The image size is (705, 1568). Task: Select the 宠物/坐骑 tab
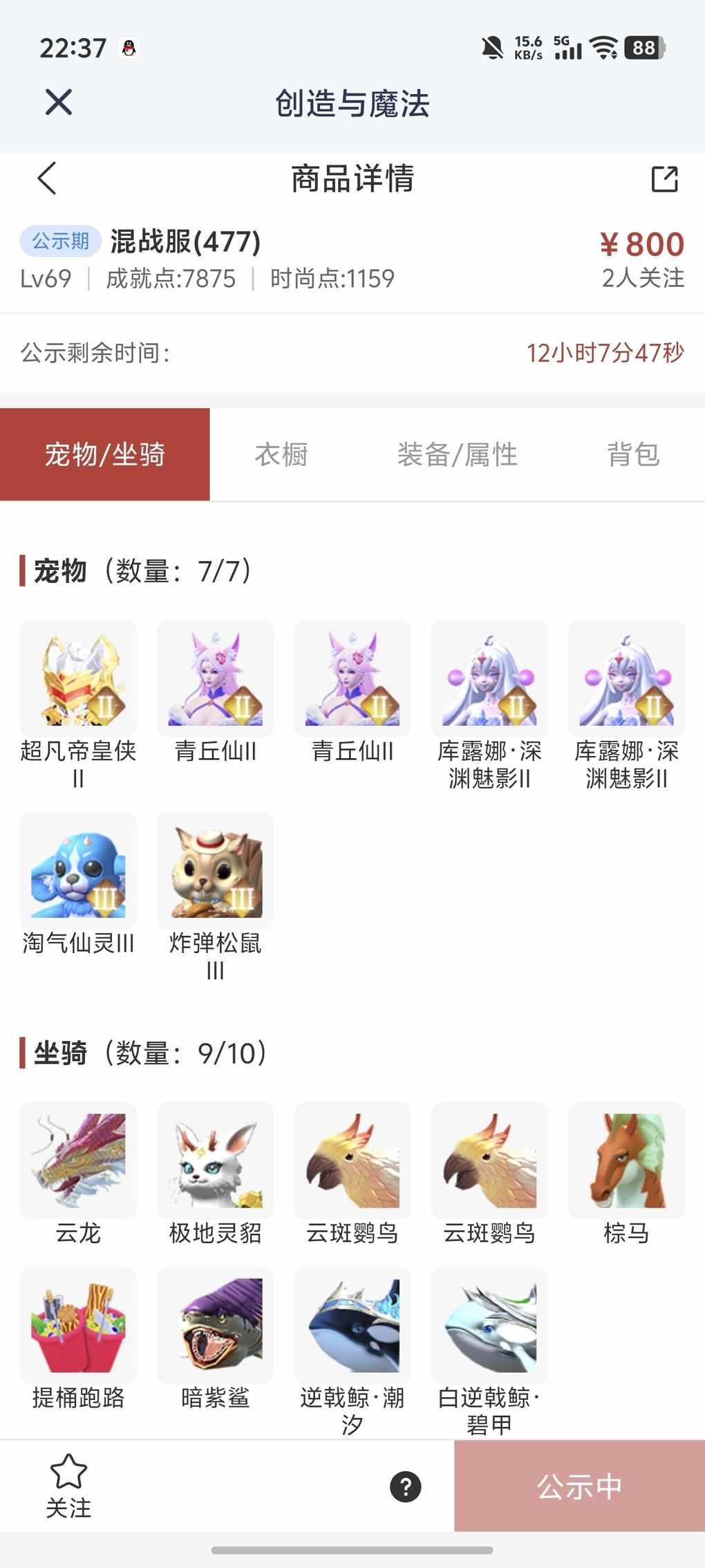(104, 454)
